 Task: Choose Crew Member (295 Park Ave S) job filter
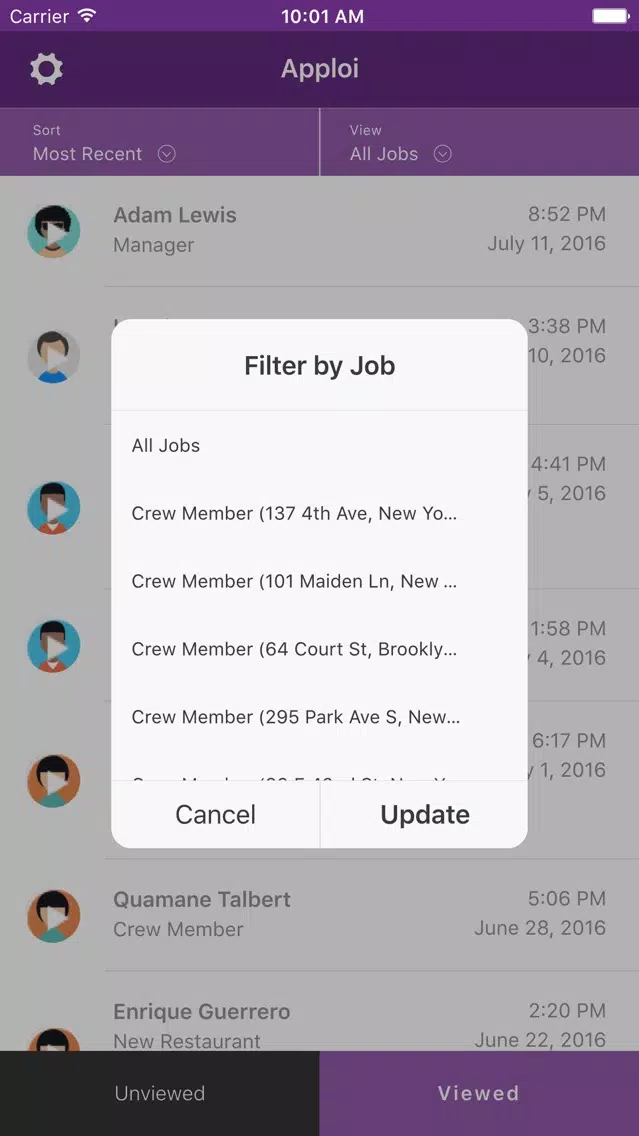(x=318, y=718)
